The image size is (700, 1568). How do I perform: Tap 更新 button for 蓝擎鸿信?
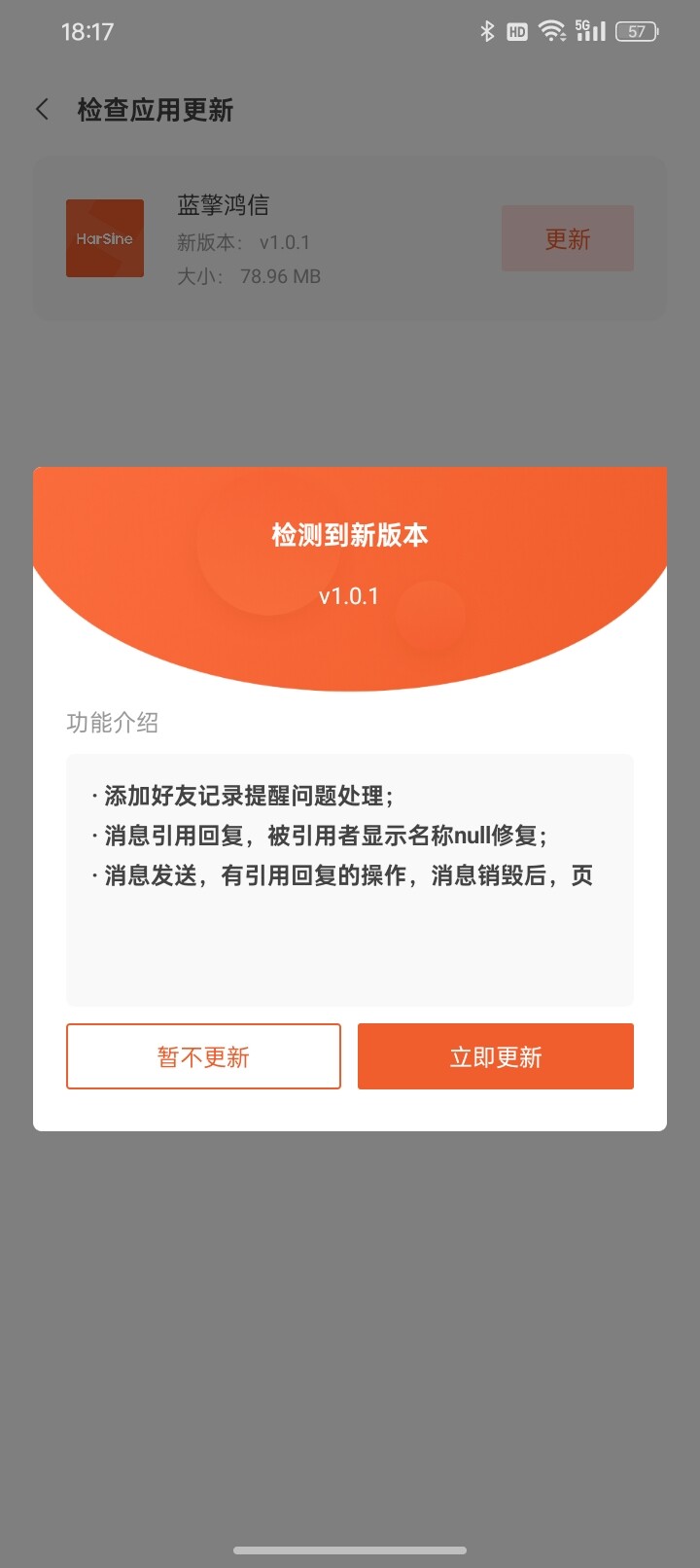[567, 239]
